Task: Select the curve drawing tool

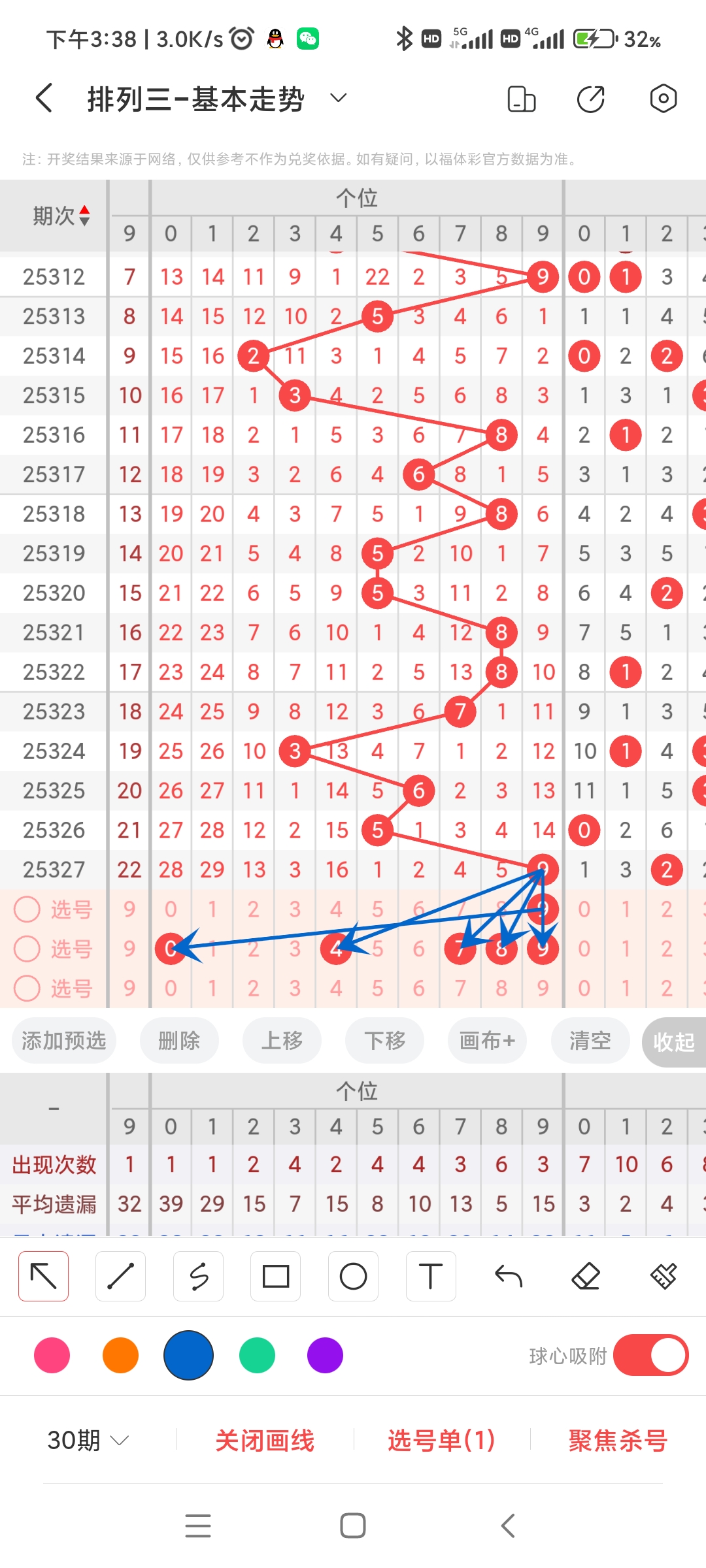Action: (x=198, y=1275)
